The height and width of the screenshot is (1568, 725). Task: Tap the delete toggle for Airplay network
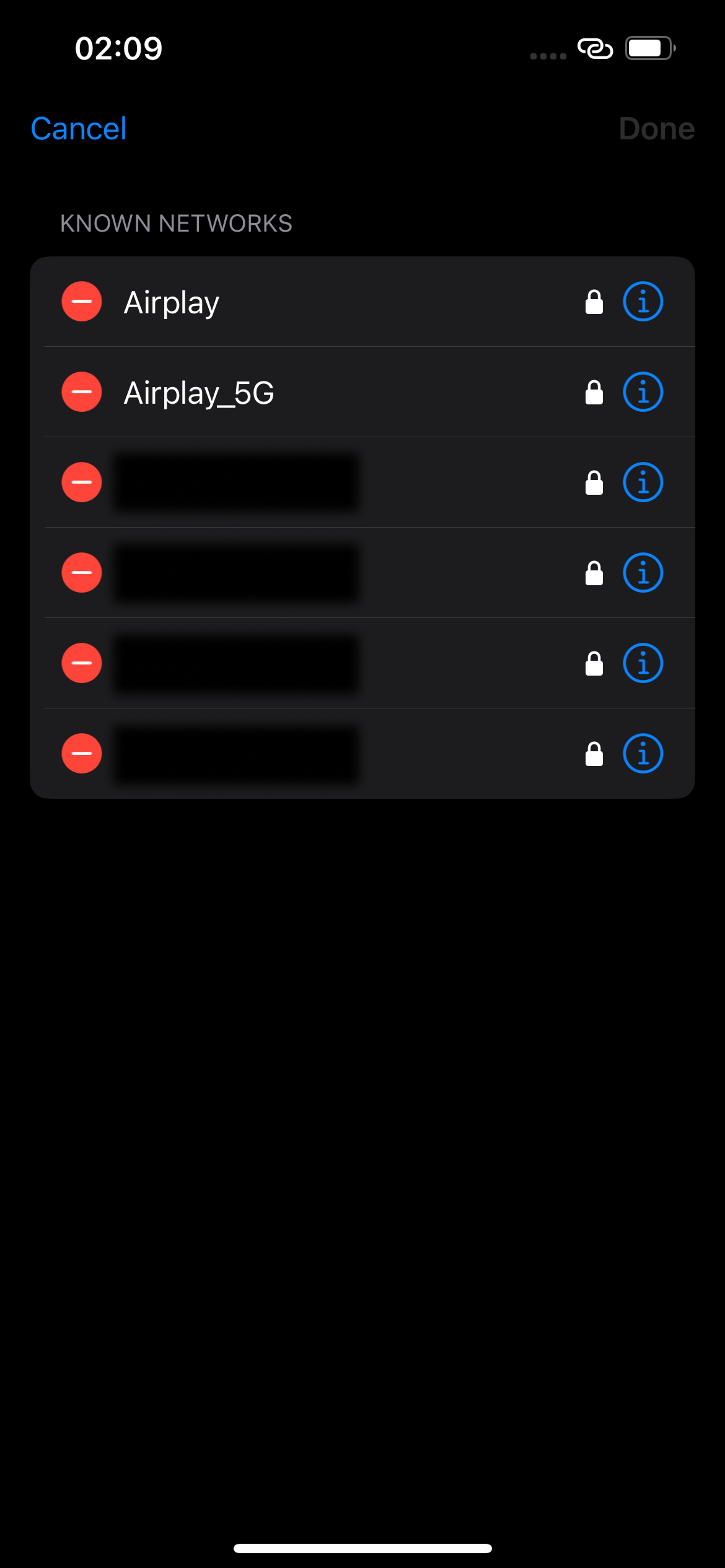tap(81, 302)
